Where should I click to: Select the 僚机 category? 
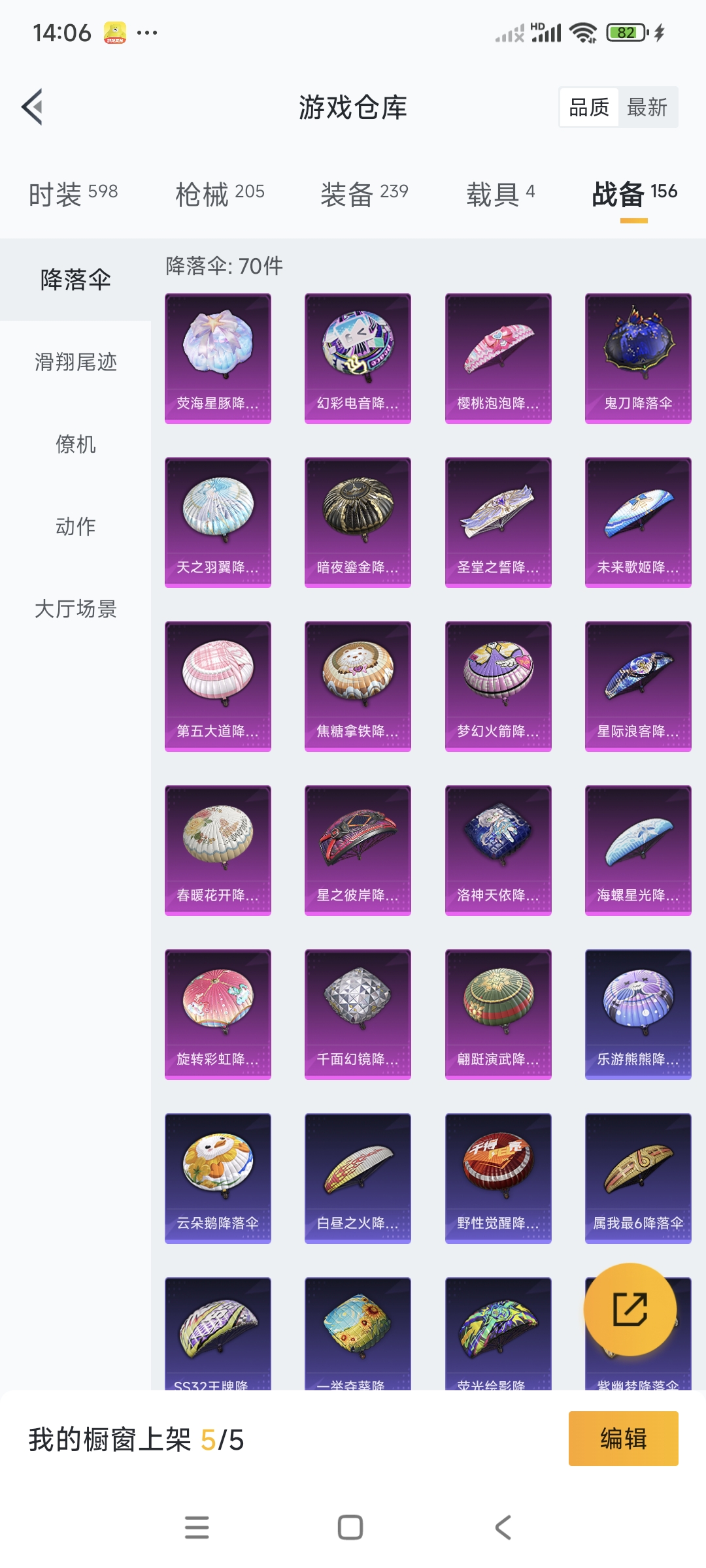point(76,444)
